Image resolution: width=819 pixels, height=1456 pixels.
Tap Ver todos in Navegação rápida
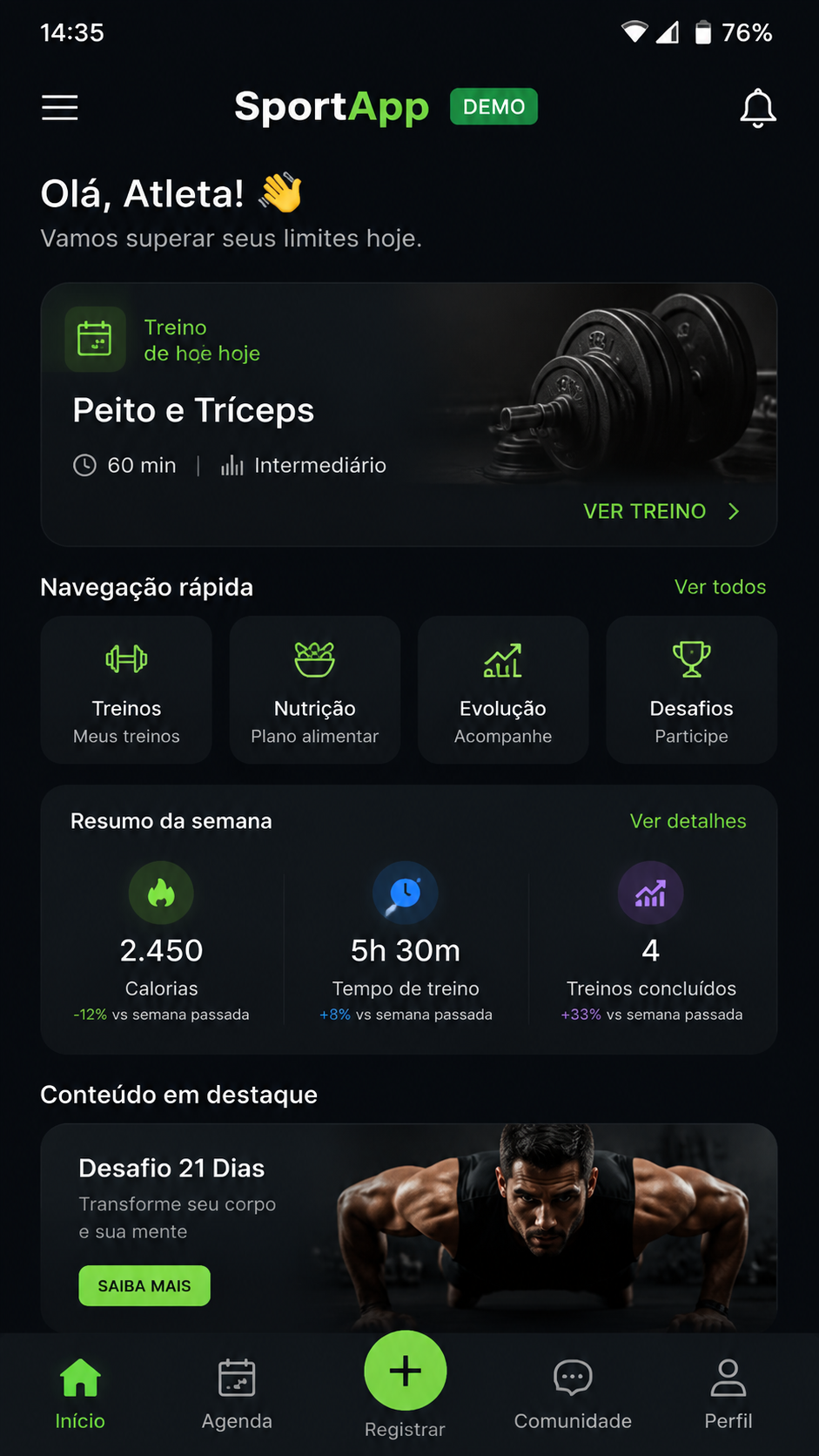click(720, 587)
